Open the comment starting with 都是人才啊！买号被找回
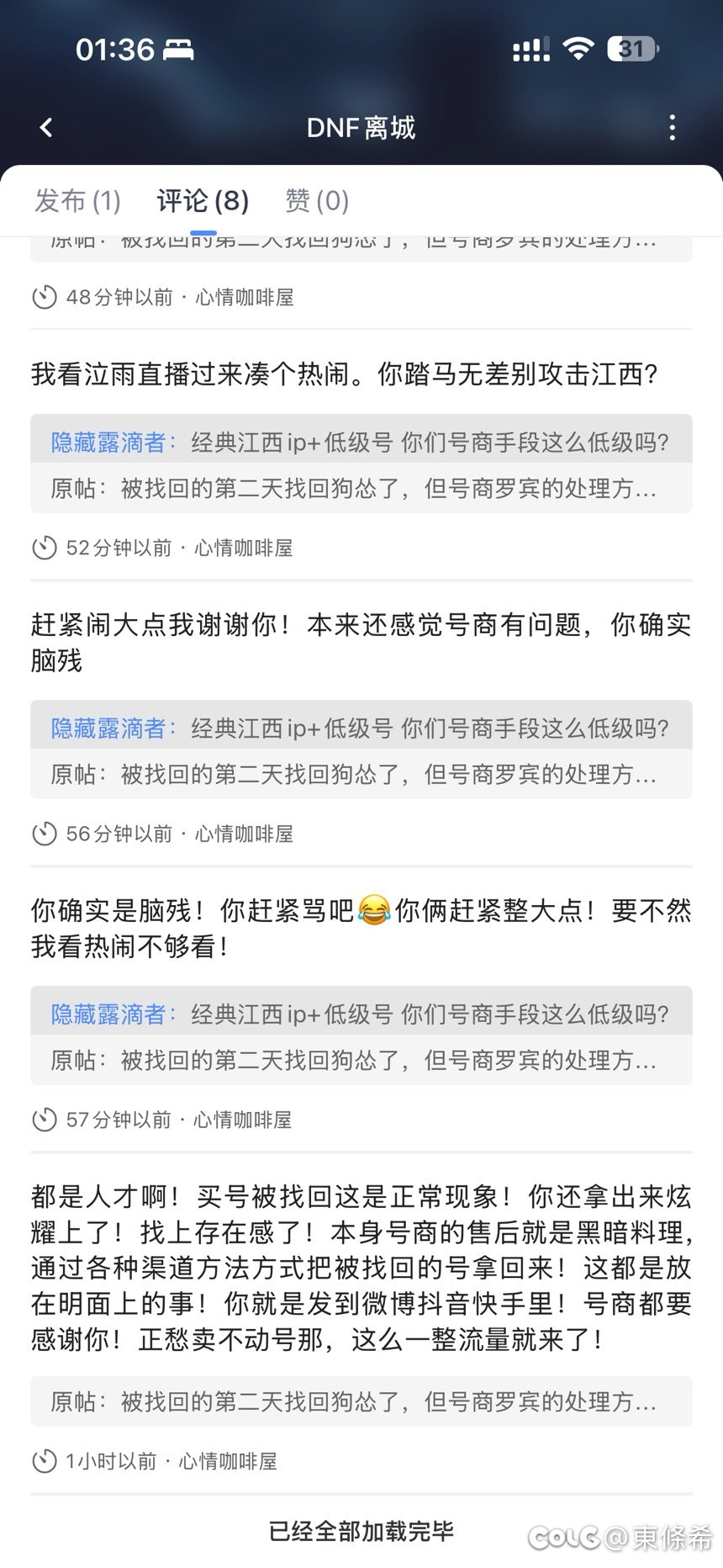Image resolution: width=723 pixels, height=1568 pixels. tap(361, 1269)
